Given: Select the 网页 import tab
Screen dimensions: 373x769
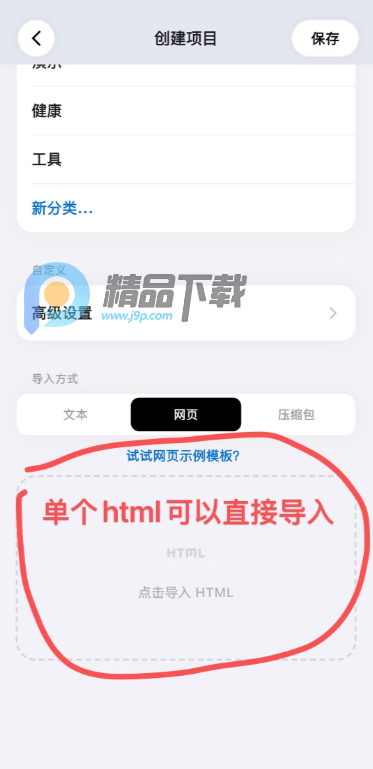Looking at the screenshot, I should [186, 414].
